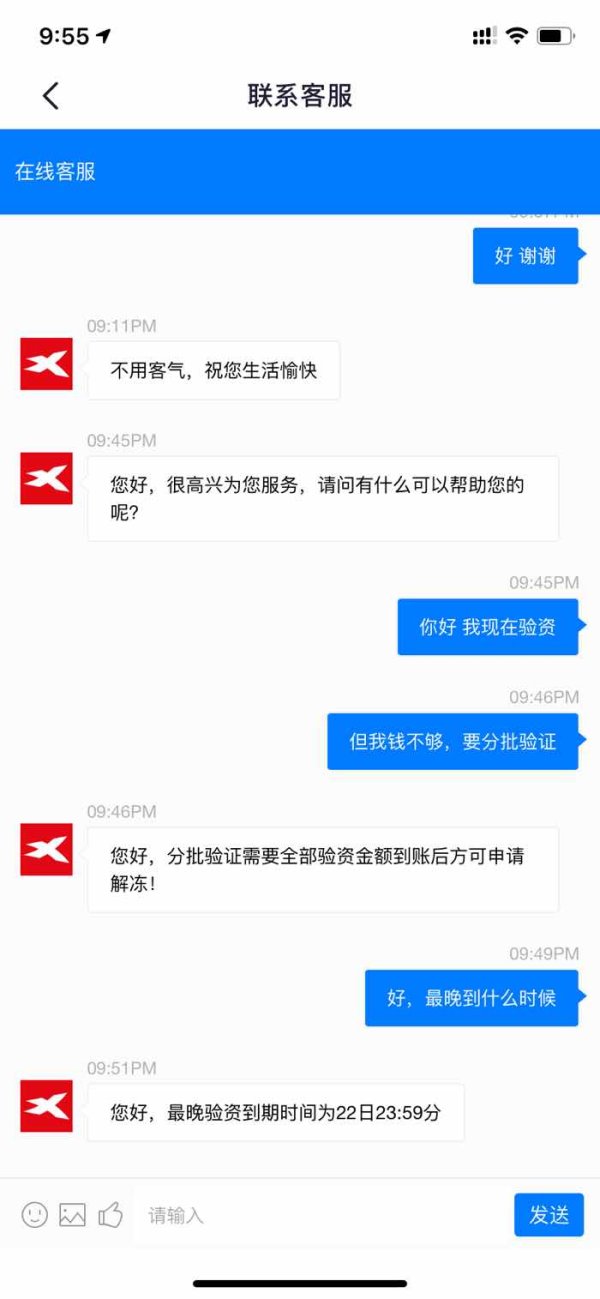
Task: Focus the 请输入 message field
Action: [x=322, y=1215]
